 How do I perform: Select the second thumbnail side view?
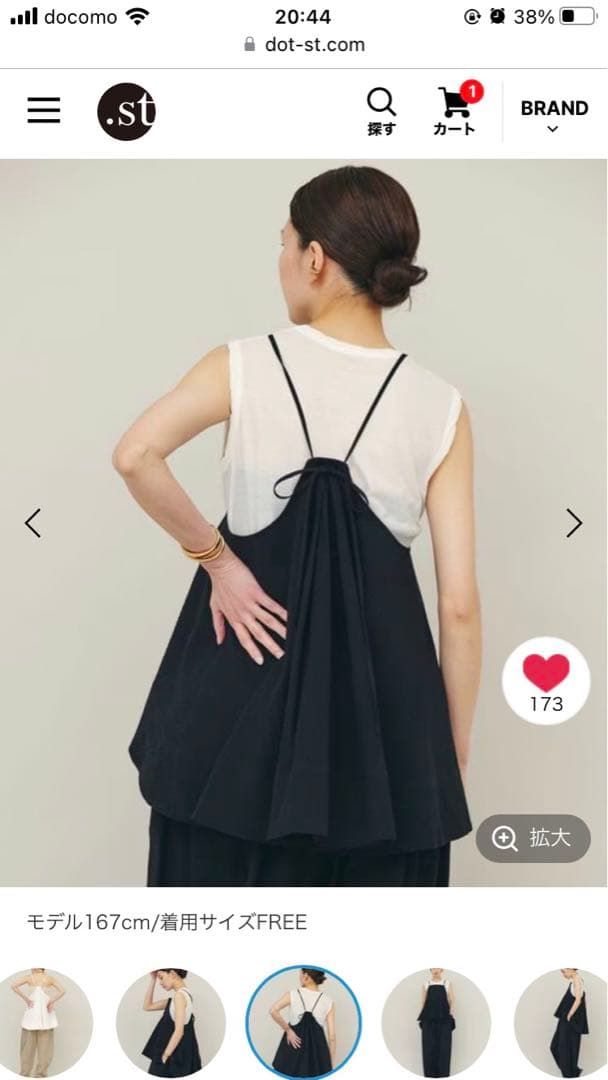170,1022
